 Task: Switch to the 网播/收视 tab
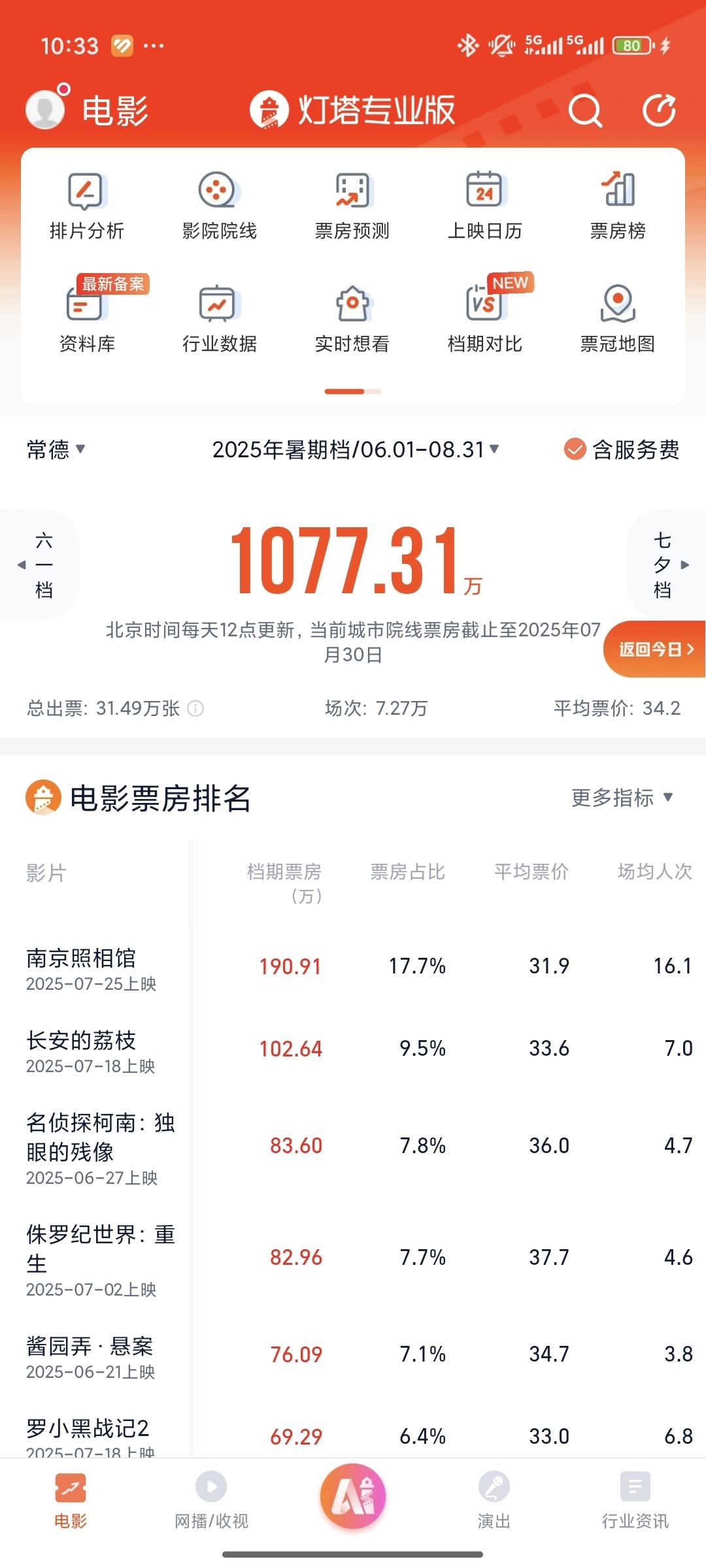[211, 1500]
